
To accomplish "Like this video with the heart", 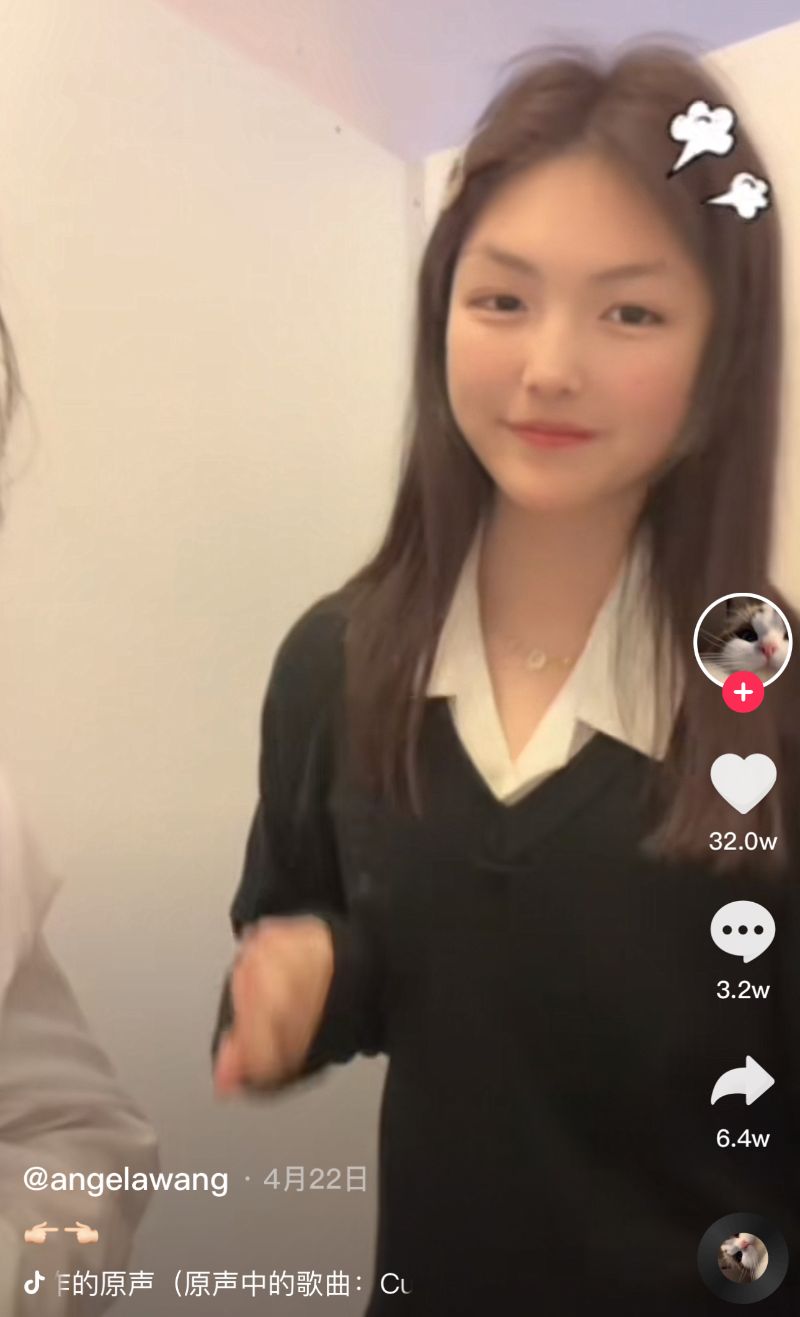I will point(743,783).
